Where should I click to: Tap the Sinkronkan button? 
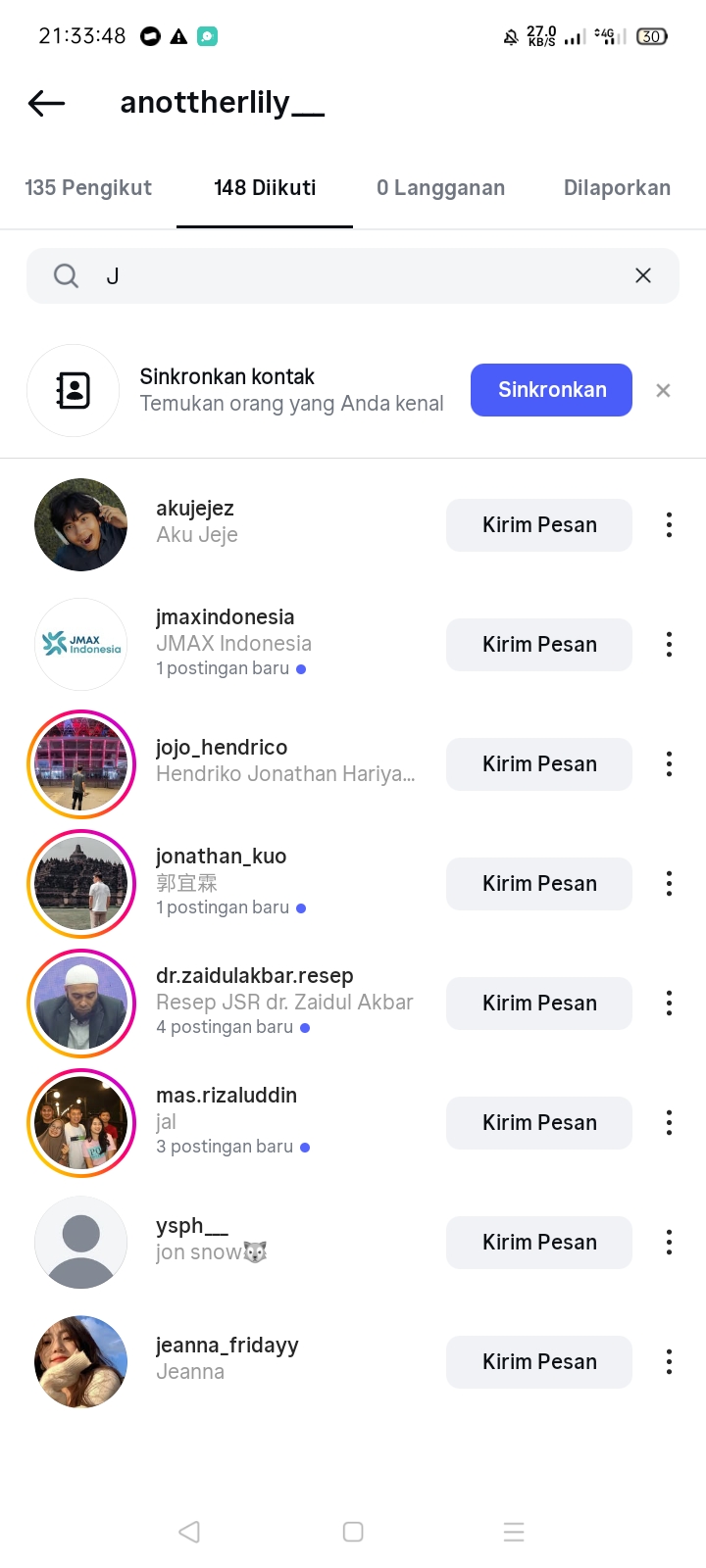point(551,390)
